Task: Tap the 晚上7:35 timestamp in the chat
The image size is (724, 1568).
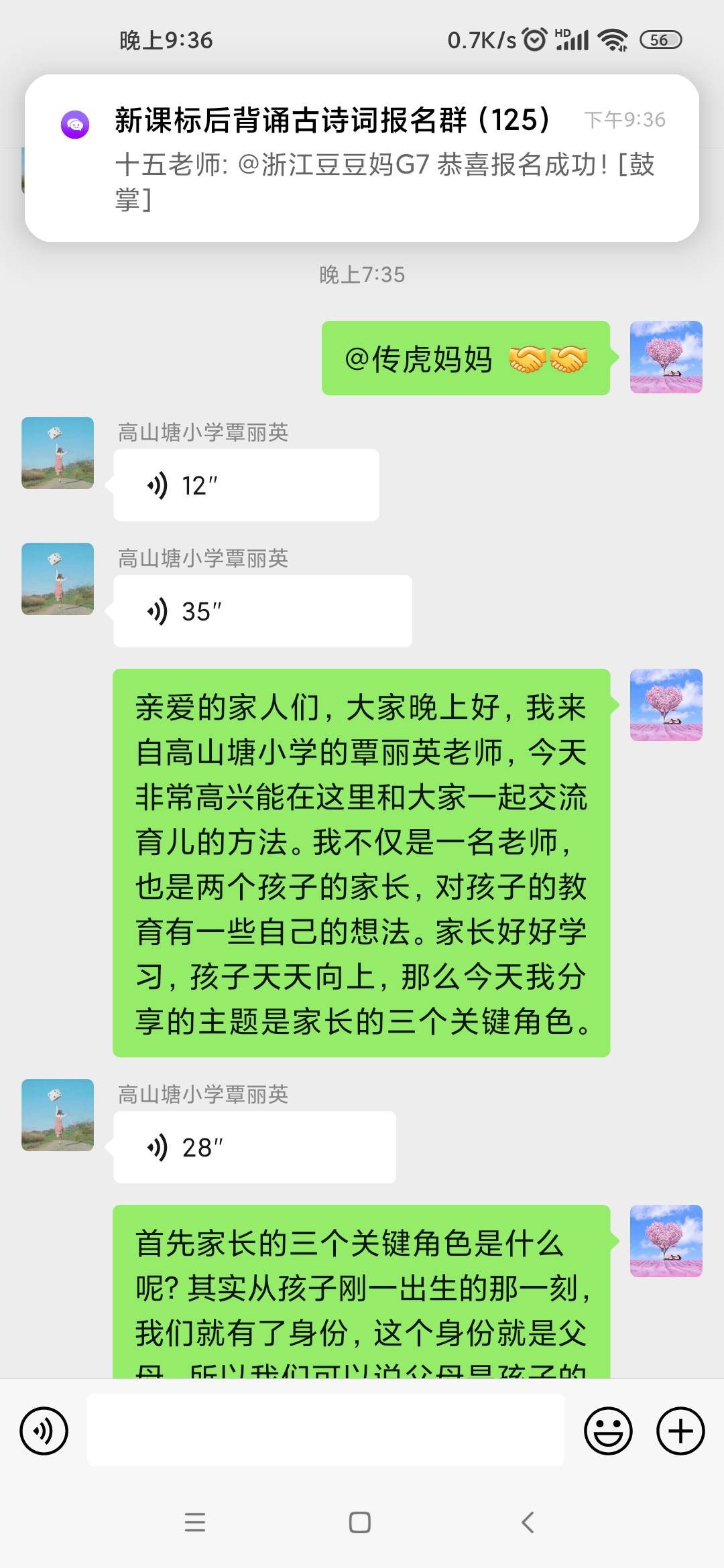Action: [362, 273]
